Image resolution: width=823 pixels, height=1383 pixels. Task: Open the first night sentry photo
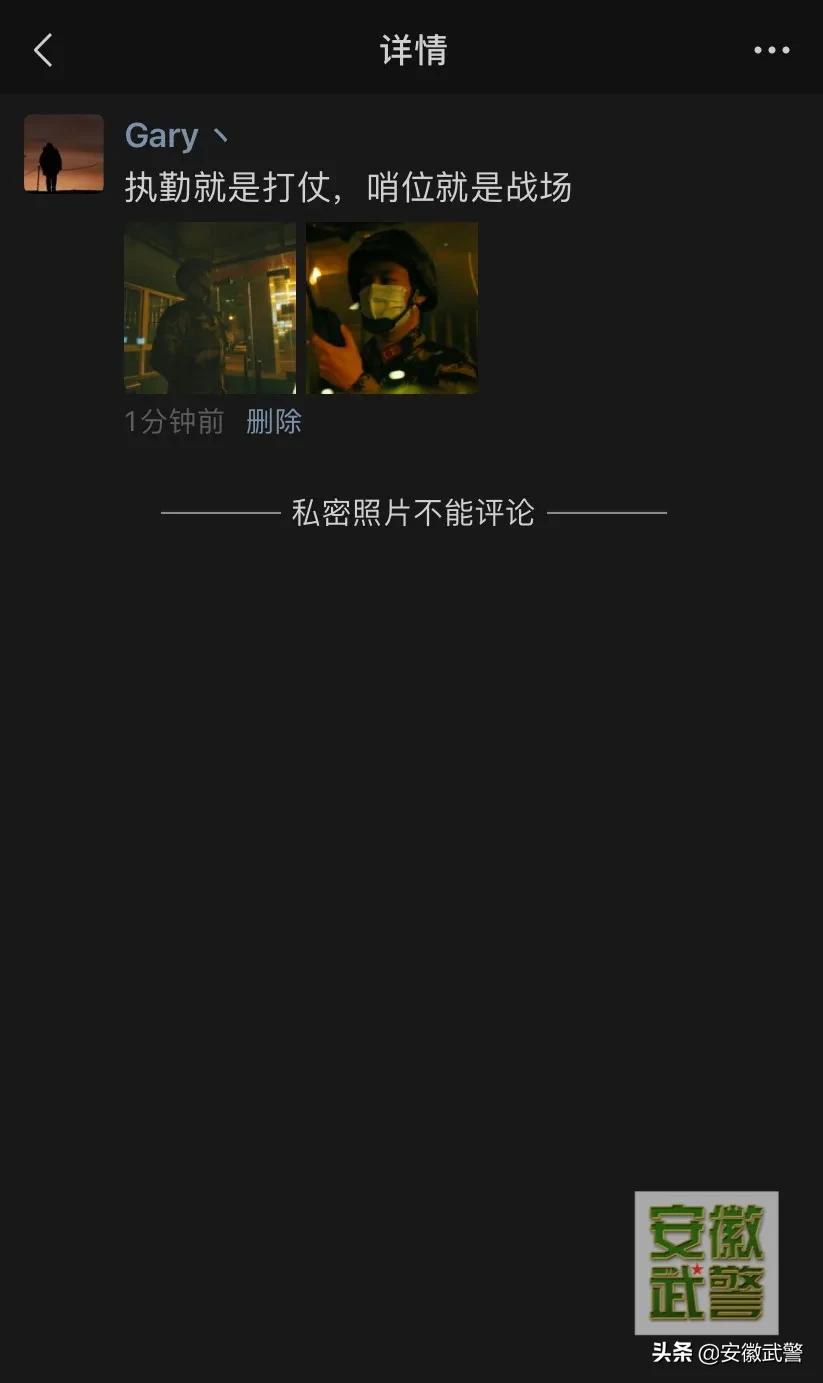(x=209, y=307)
